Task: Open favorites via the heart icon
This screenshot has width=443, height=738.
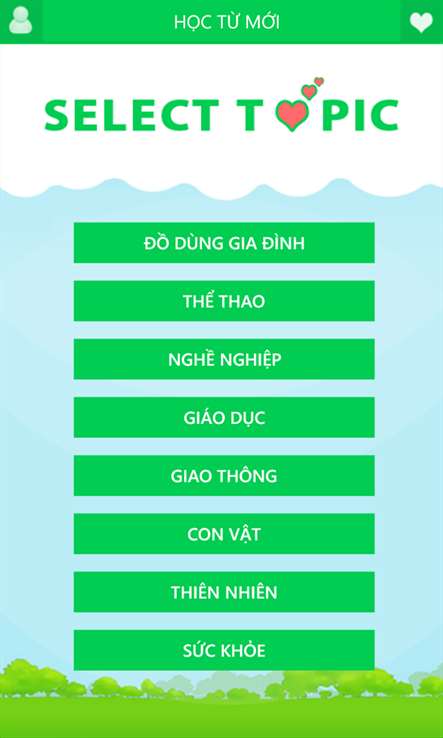Action: pos(421,22)
